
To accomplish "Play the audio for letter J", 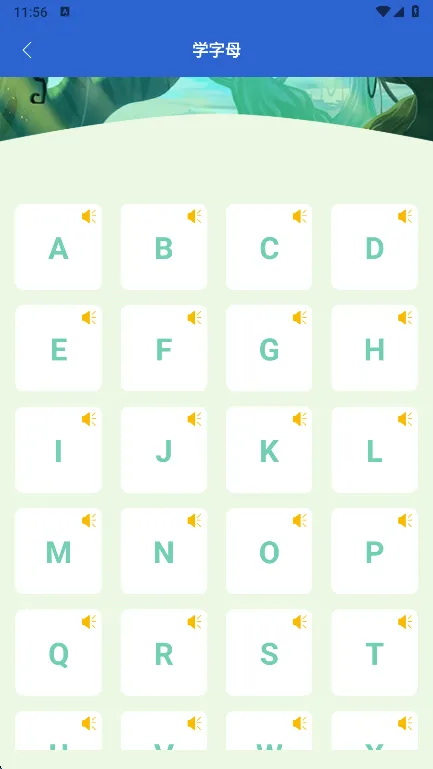I will (195, 419).
